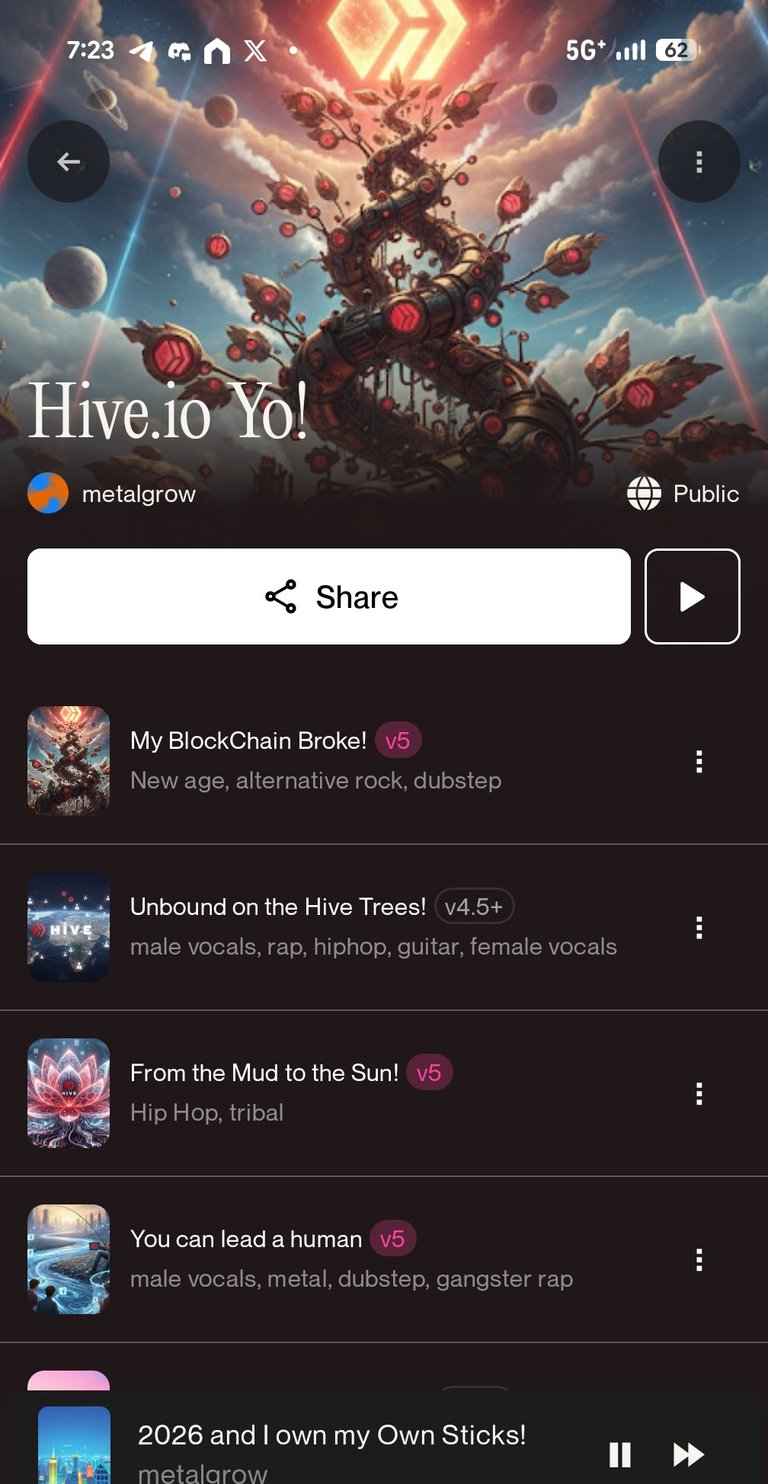Viewport: 768px width, 1484px height.
Task: Open options for You can lead a human
Action: coord(699,1260)
